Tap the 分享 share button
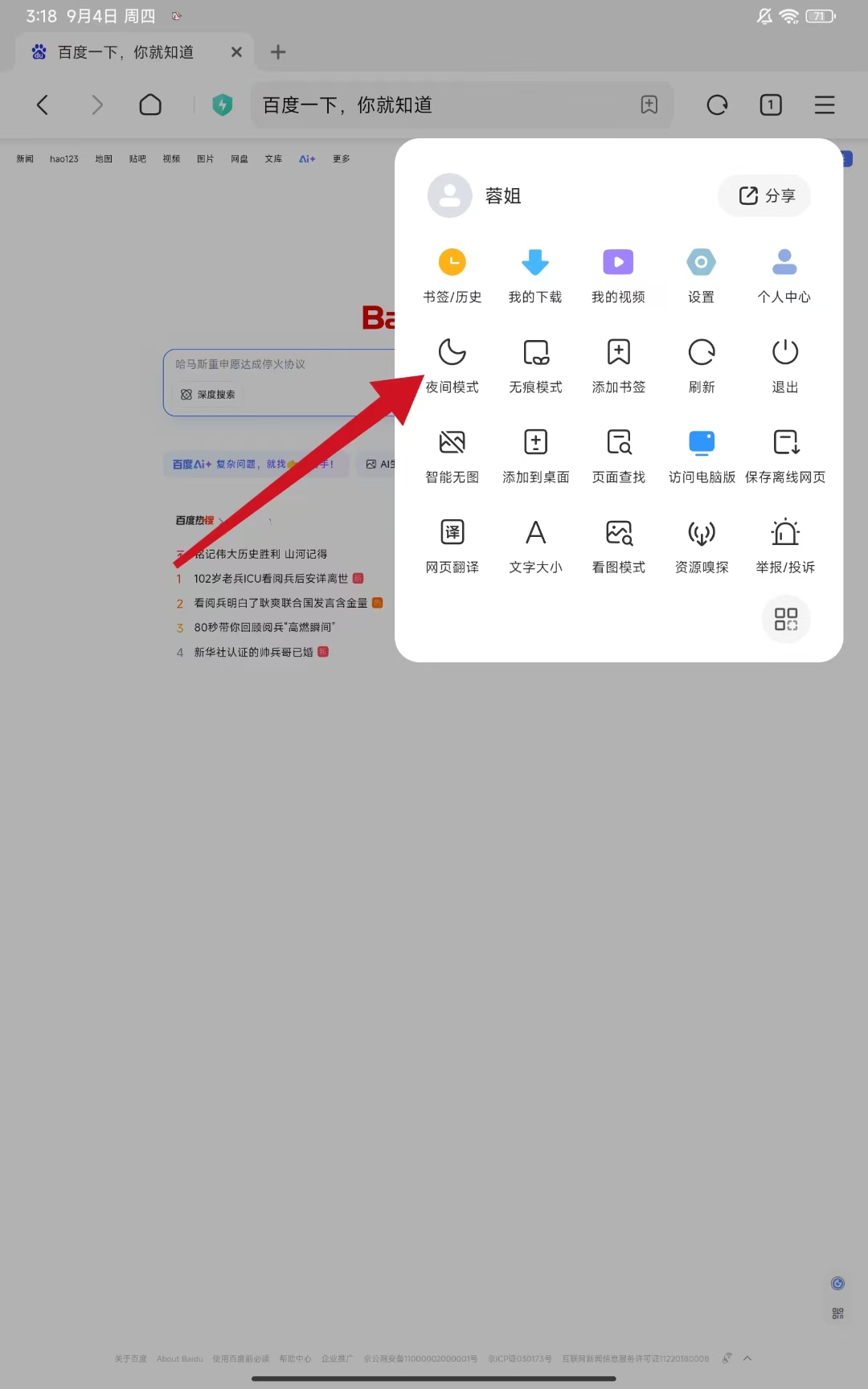The height and width of the screenshot is (1389, 868). tap(765, 195)
